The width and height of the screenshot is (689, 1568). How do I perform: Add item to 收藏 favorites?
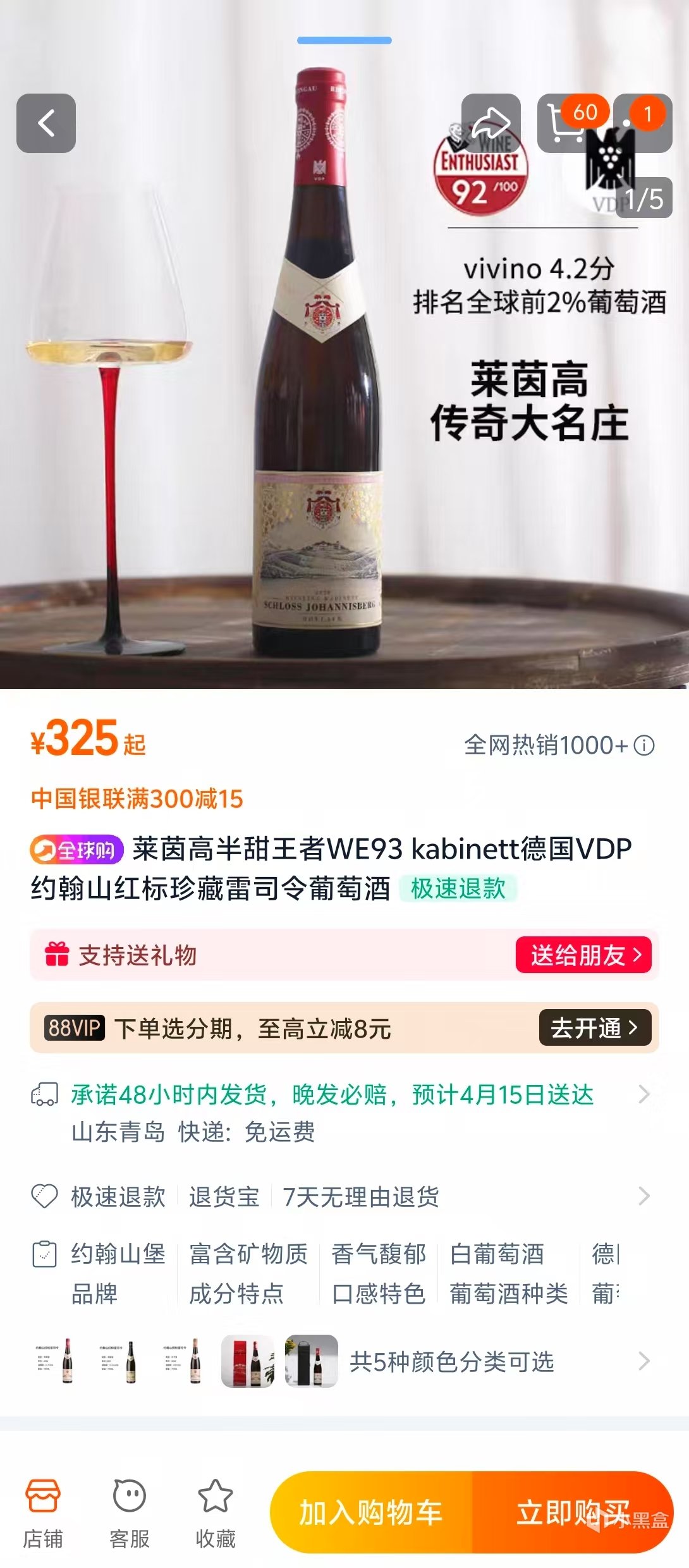[x=215, y=1513]
